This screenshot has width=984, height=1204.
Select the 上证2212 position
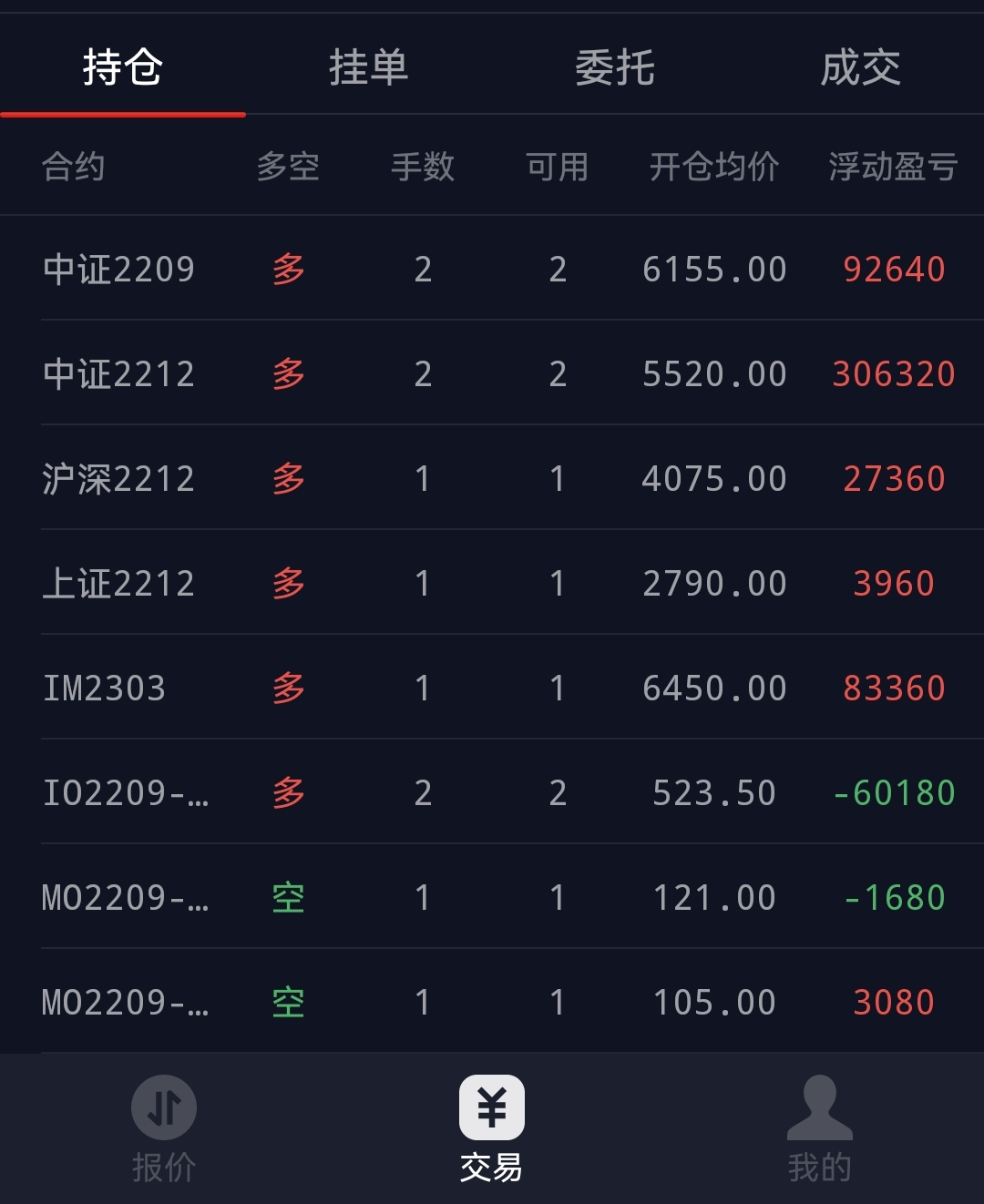click(492, 583)
